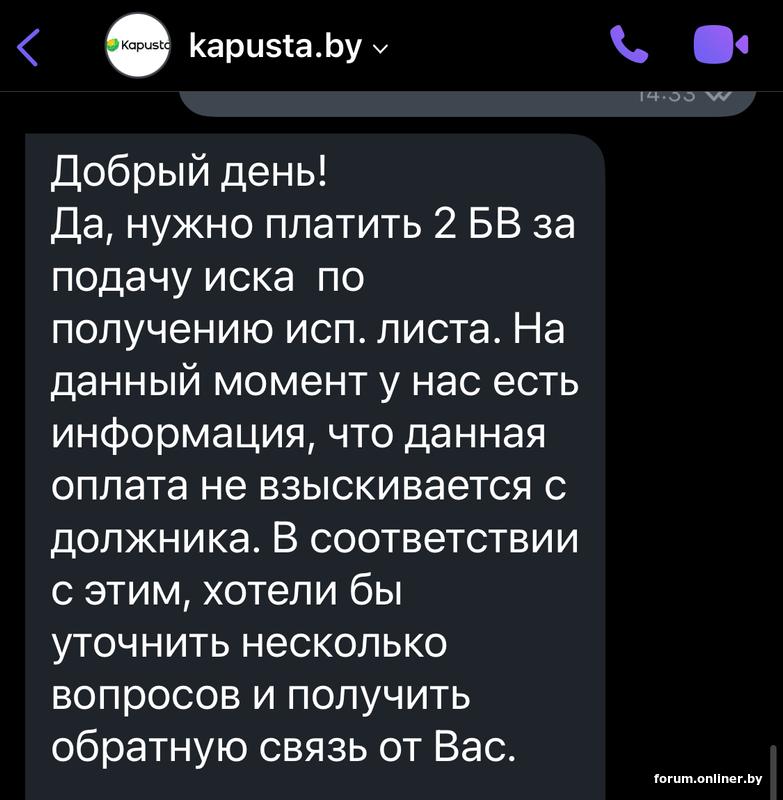The height and width of the screenshot is (800, 783).
Task: Start a voice call with kapusta.by
Action: coord(629,45)
